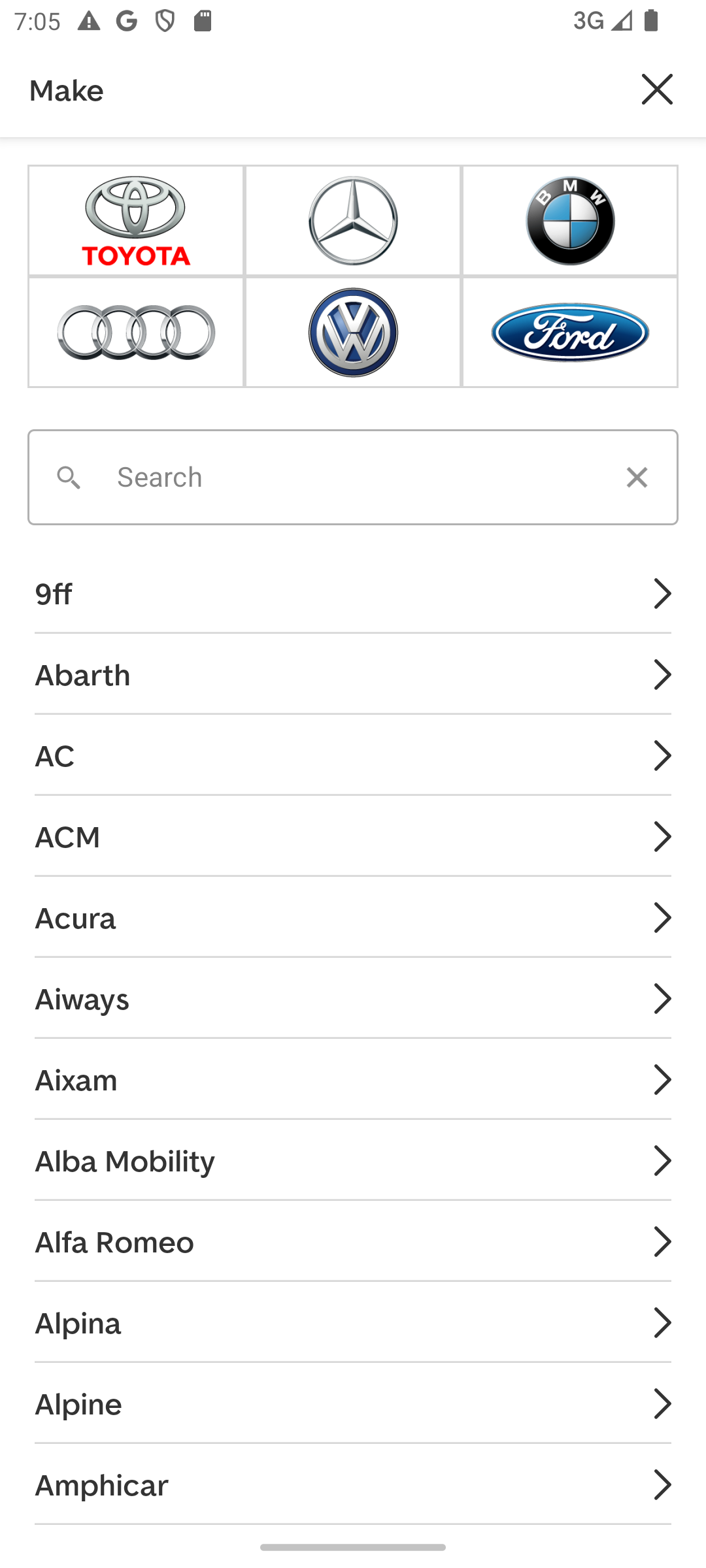Select Alfa Romeo
This screenshot has width=706, height=1568.
353,1242
